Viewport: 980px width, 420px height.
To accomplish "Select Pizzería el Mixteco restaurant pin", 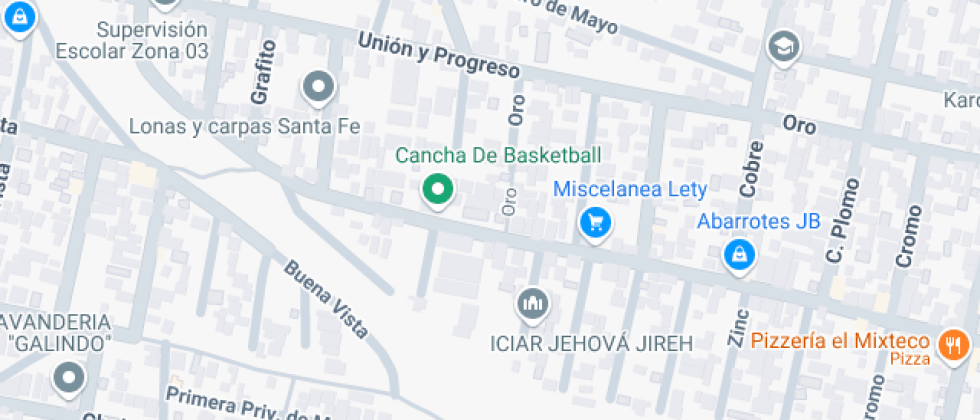I will tap(951, 346).
